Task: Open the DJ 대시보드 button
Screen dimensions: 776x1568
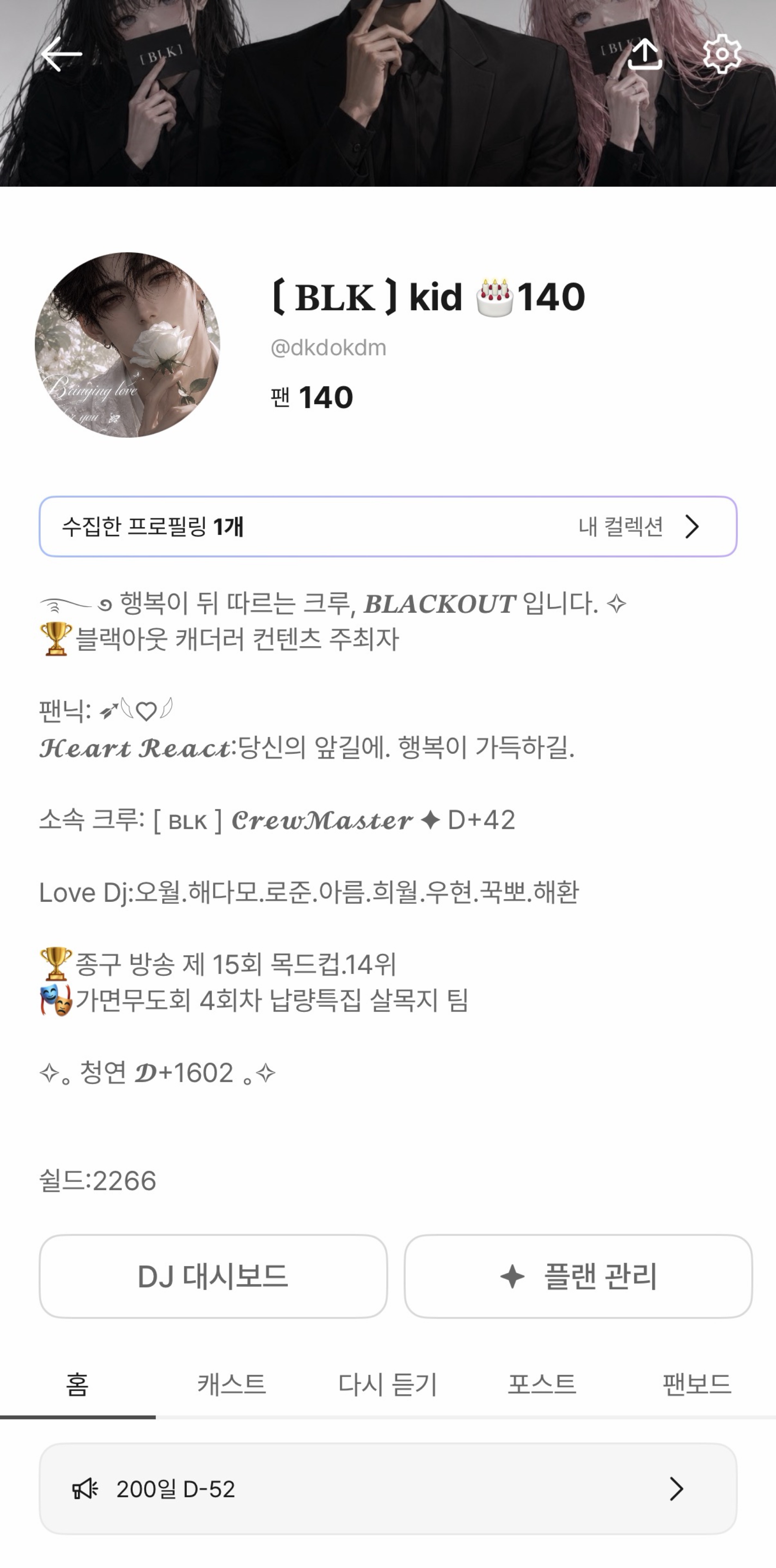Action: pyautogui.click(x=213, y=1276)
